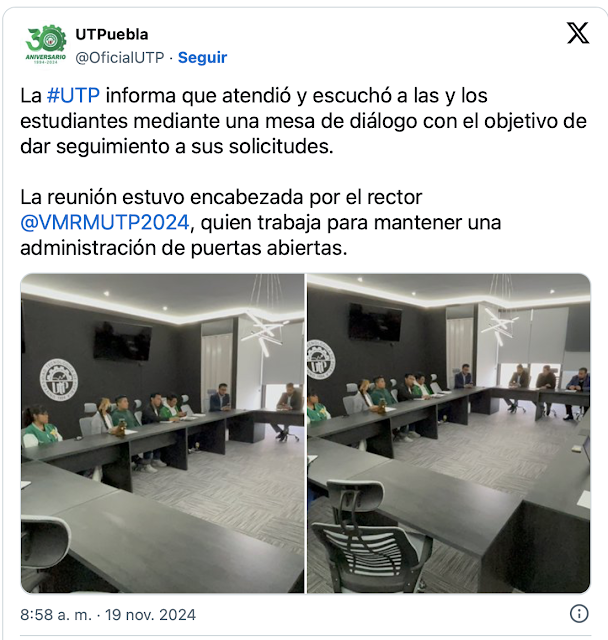Open the X logo link
This screenshot has height=640, width=608.
pyautogui.click(x=578, y=33)
